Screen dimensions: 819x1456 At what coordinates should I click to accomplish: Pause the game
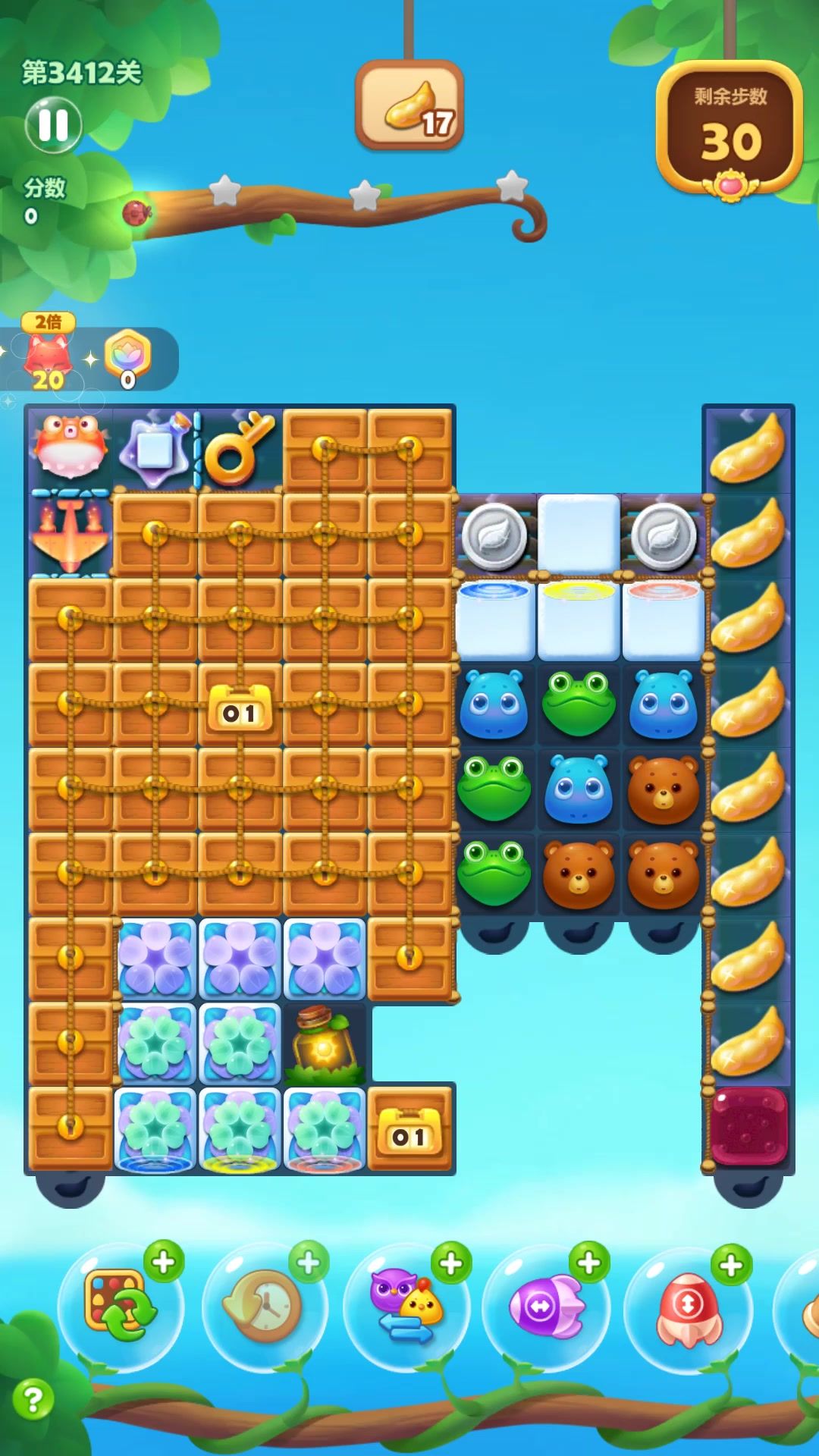click(x=53, y=125)
